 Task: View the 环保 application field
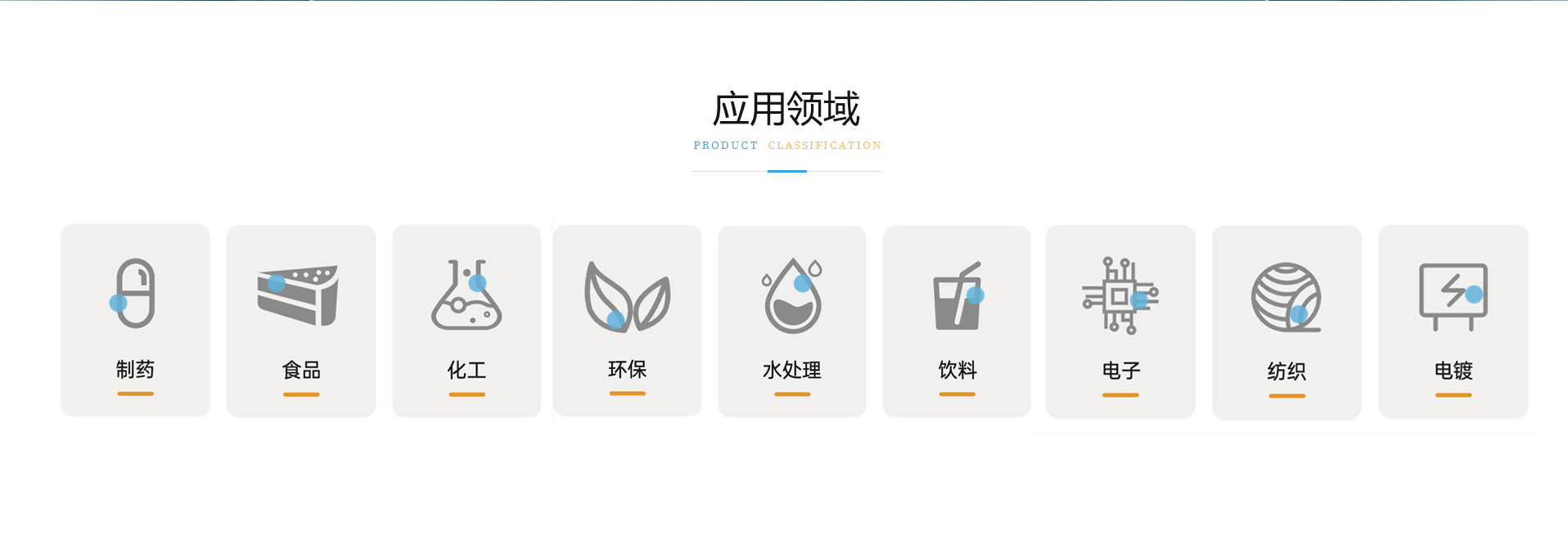coord(627,320)
